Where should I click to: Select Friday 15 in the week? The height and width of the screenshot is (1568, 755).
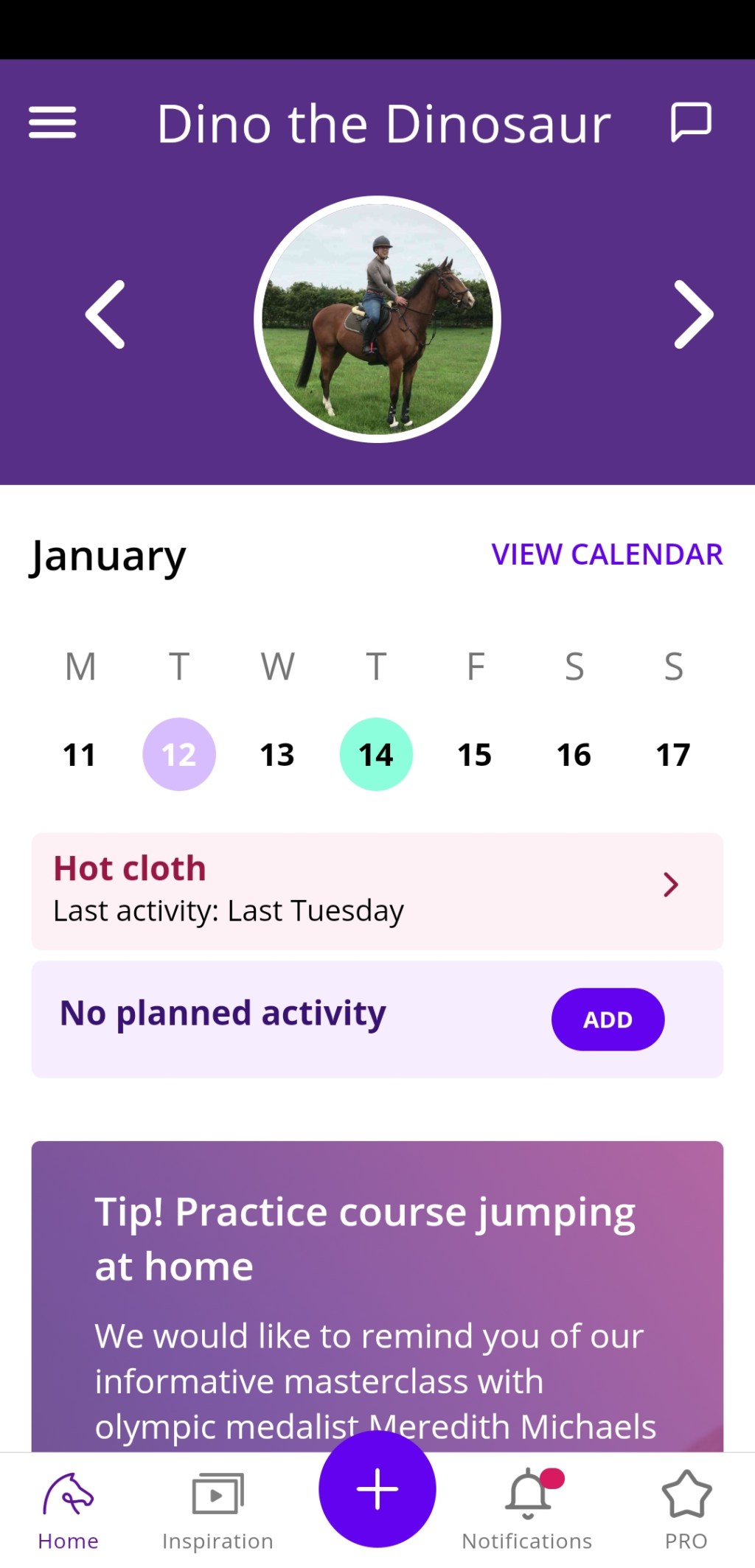pos(475,754)
